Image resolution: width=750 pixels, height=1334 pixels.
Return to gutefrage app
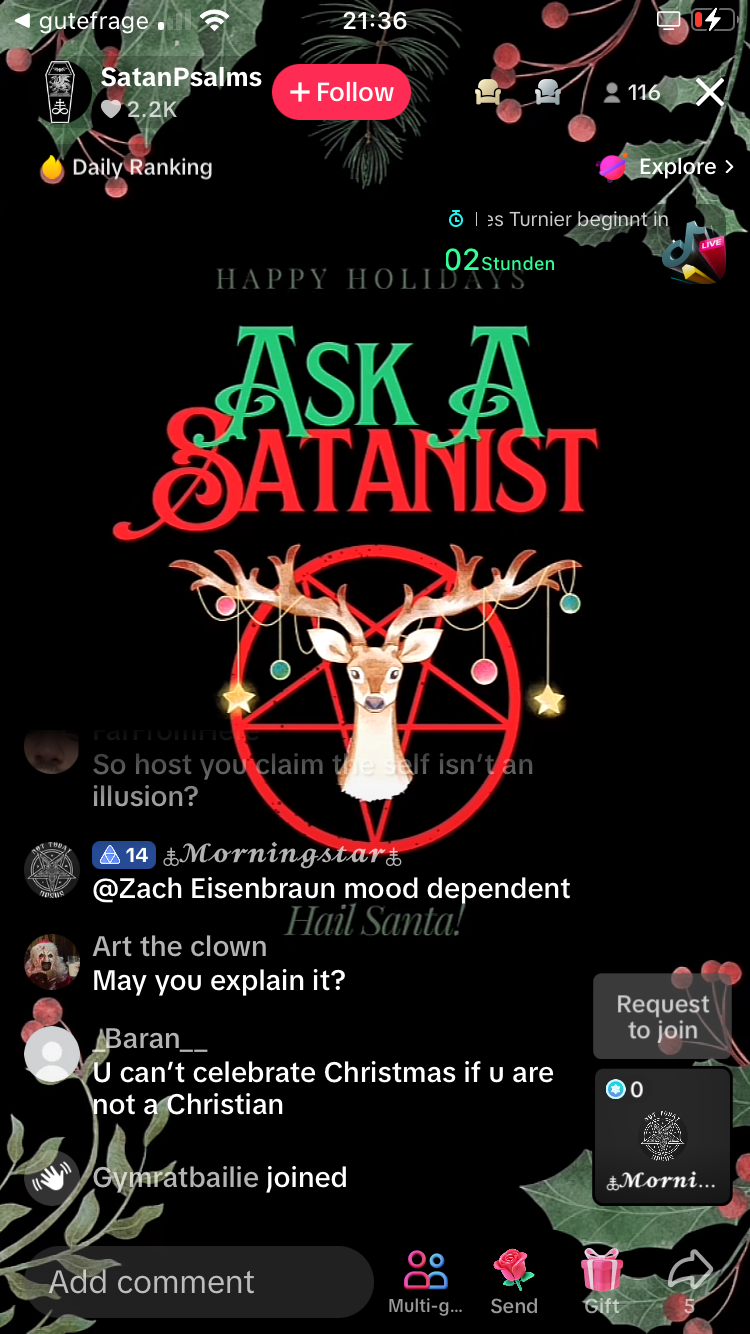click(82, 21)
